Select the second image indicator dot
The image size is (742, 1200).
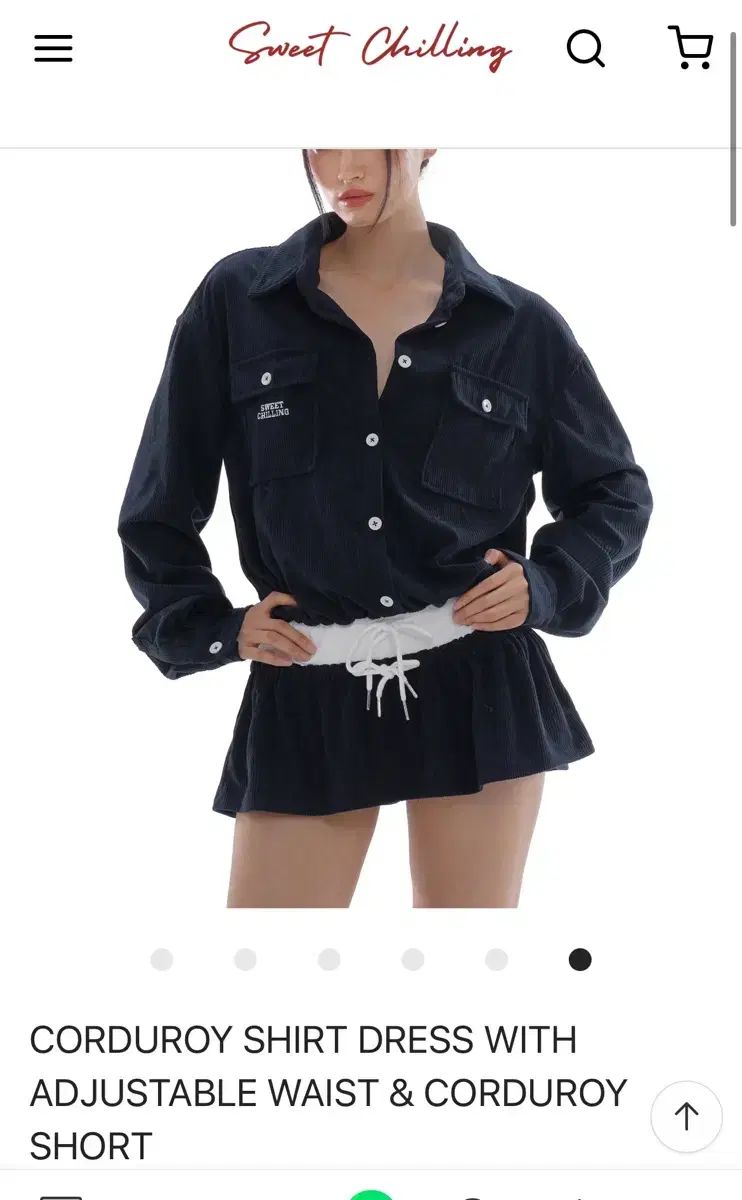click(x=245, y=960)
